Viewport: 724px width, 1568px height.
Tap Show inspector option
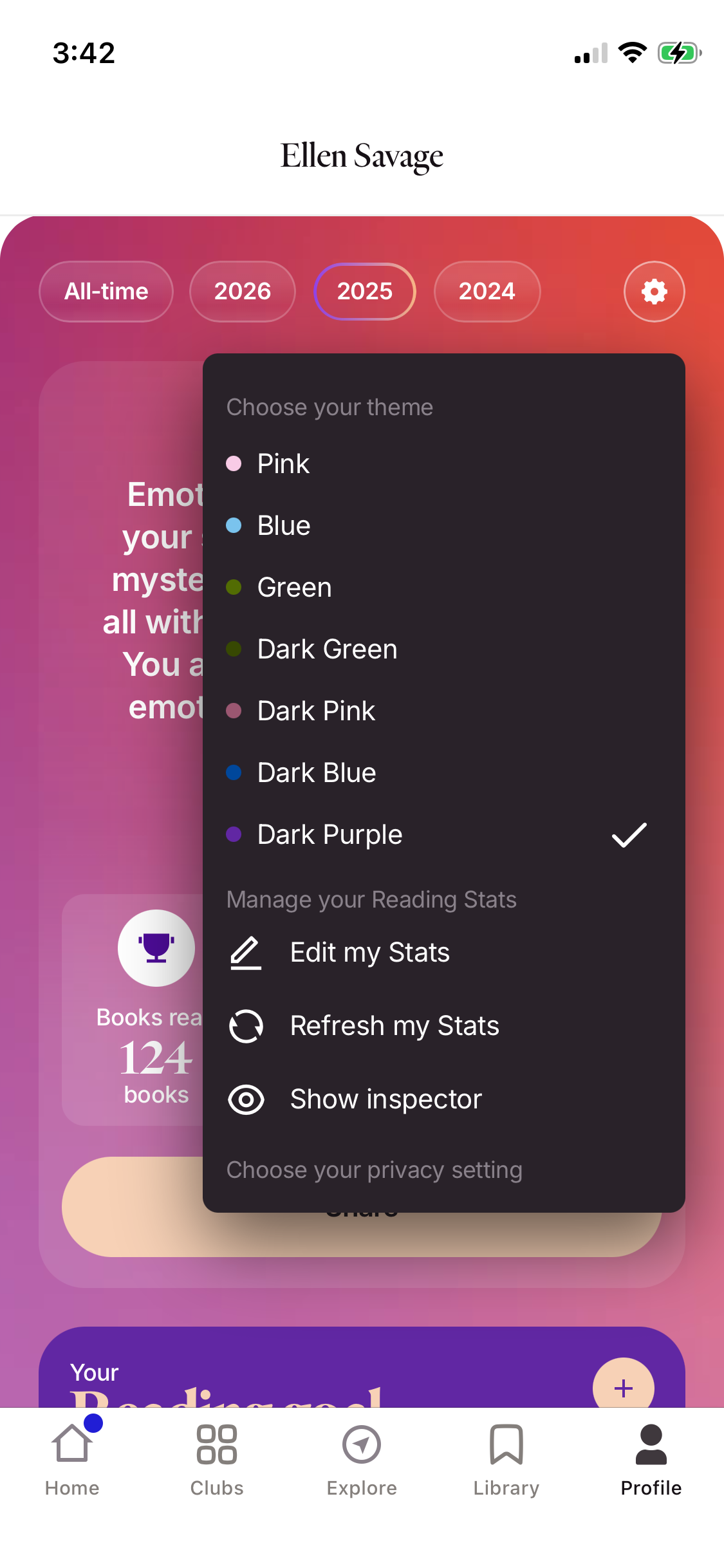[385, 1099]
